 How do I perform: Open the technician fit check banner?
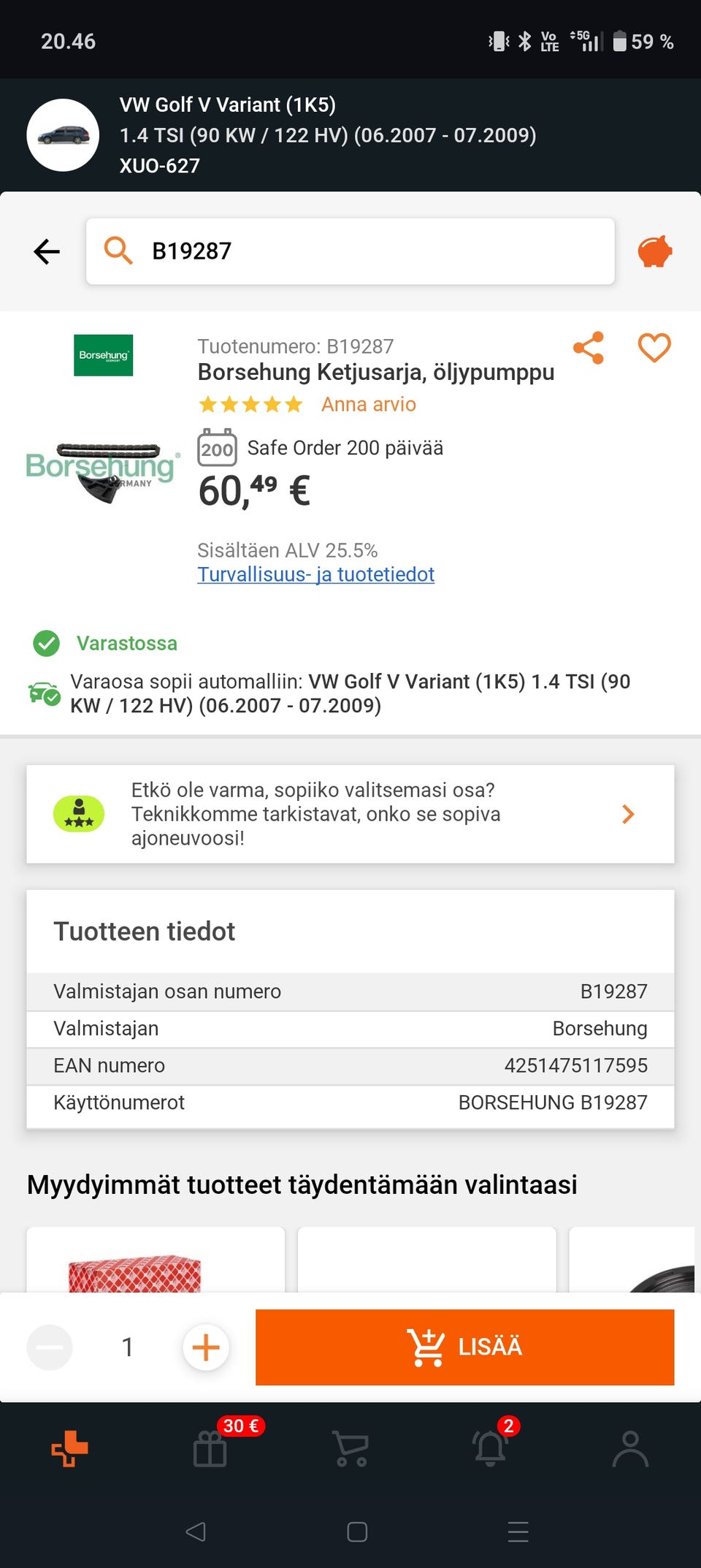pos(350,814)
